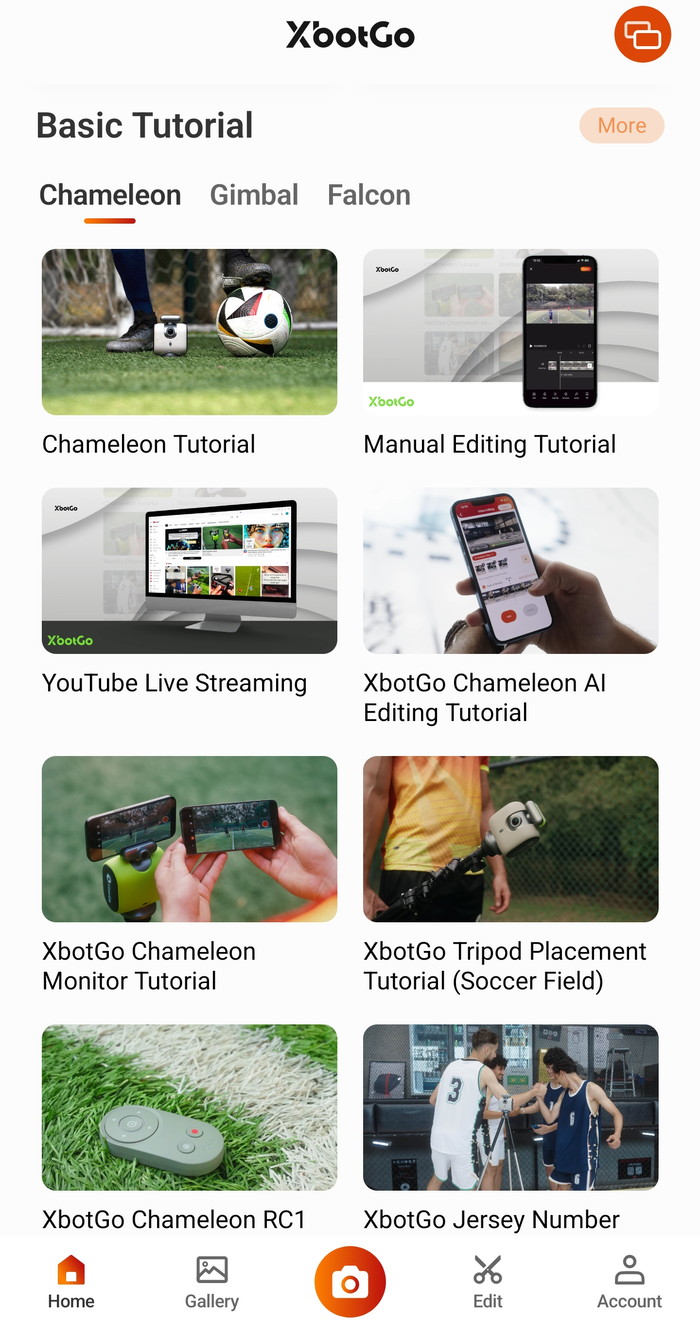
Task: Switch to the Gimbal tab
Action: coord(254,195)
